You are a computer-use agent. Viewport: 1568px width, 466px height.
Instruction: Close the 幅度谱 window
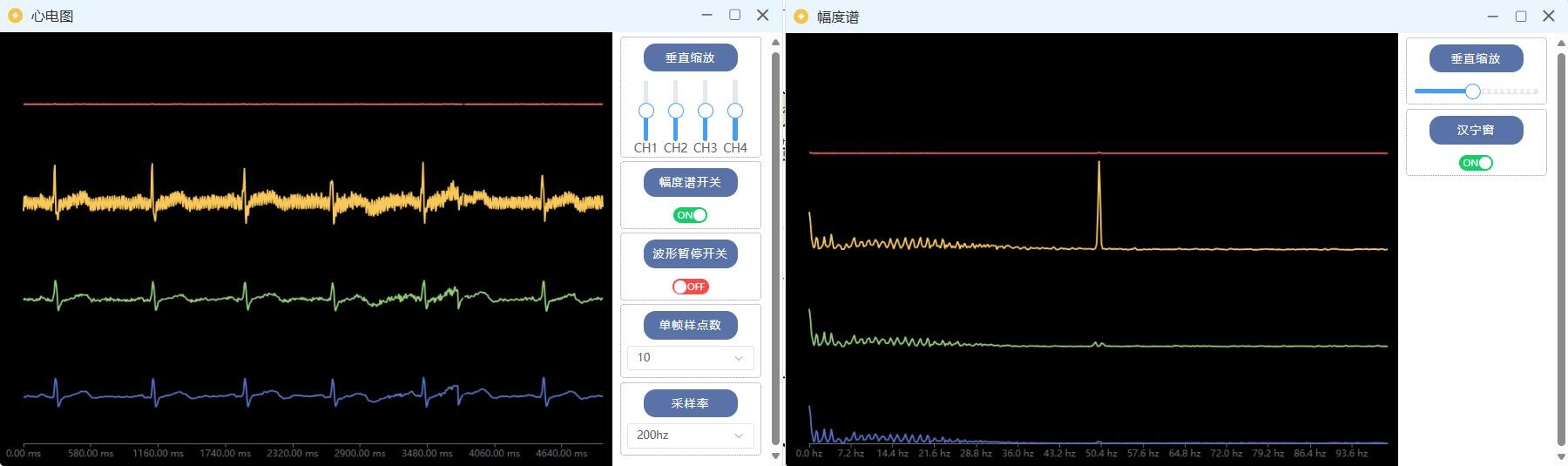click(1548, 16)
